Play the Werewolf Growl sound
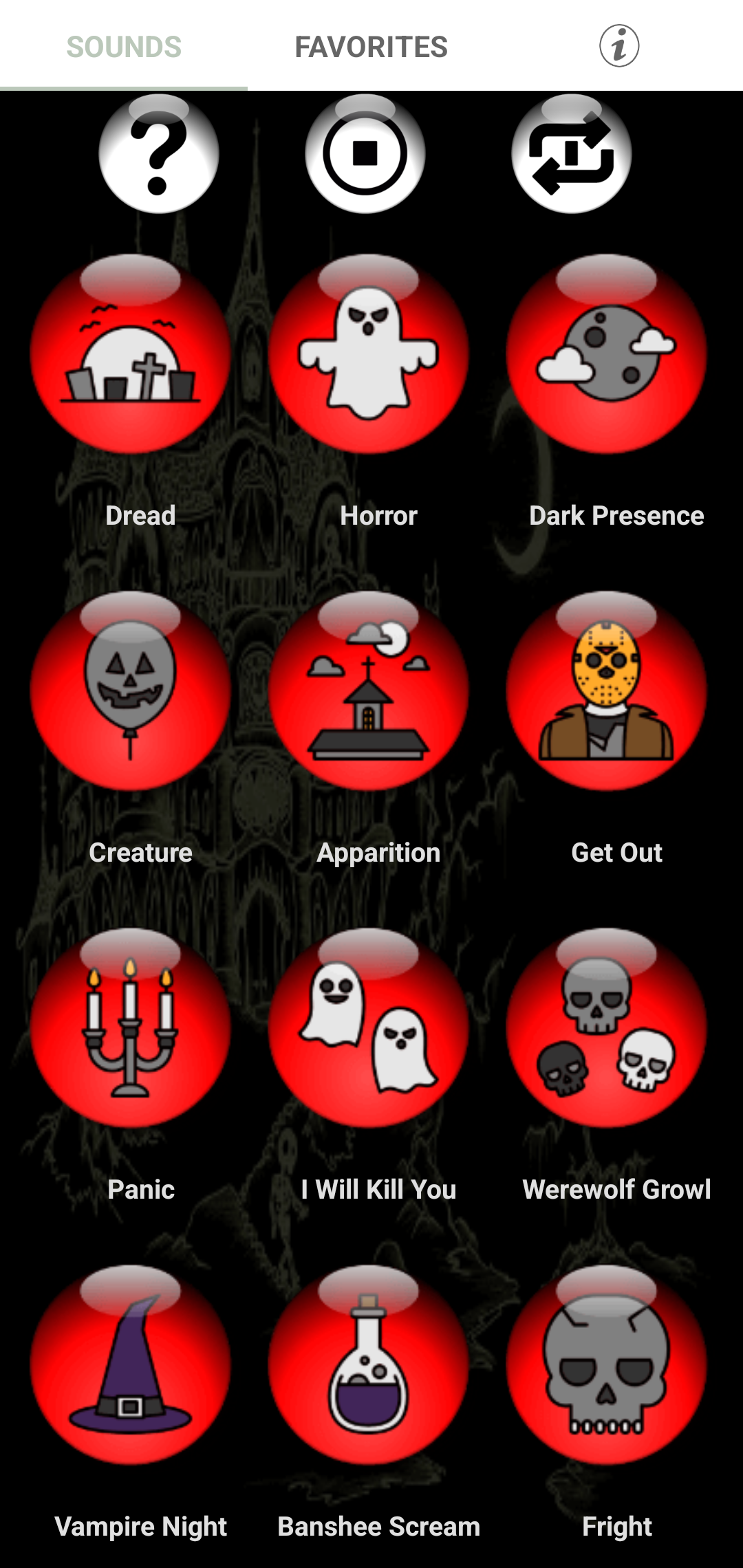This screenshot has height=1568, width=743. [x=607, y=1028]
